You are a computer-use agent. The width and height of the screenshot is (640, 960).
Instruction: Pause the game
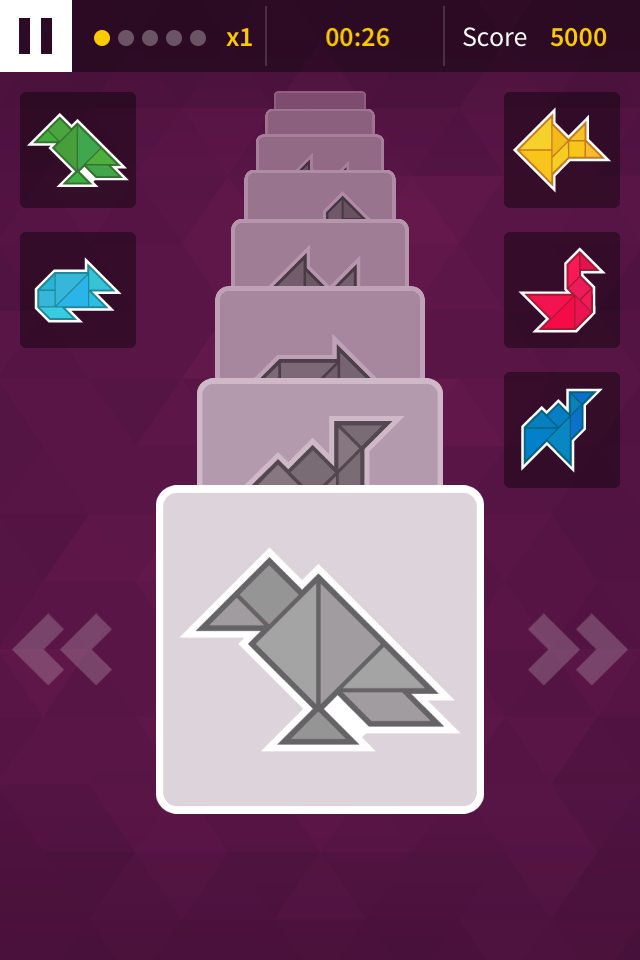(x=35, y=35)
